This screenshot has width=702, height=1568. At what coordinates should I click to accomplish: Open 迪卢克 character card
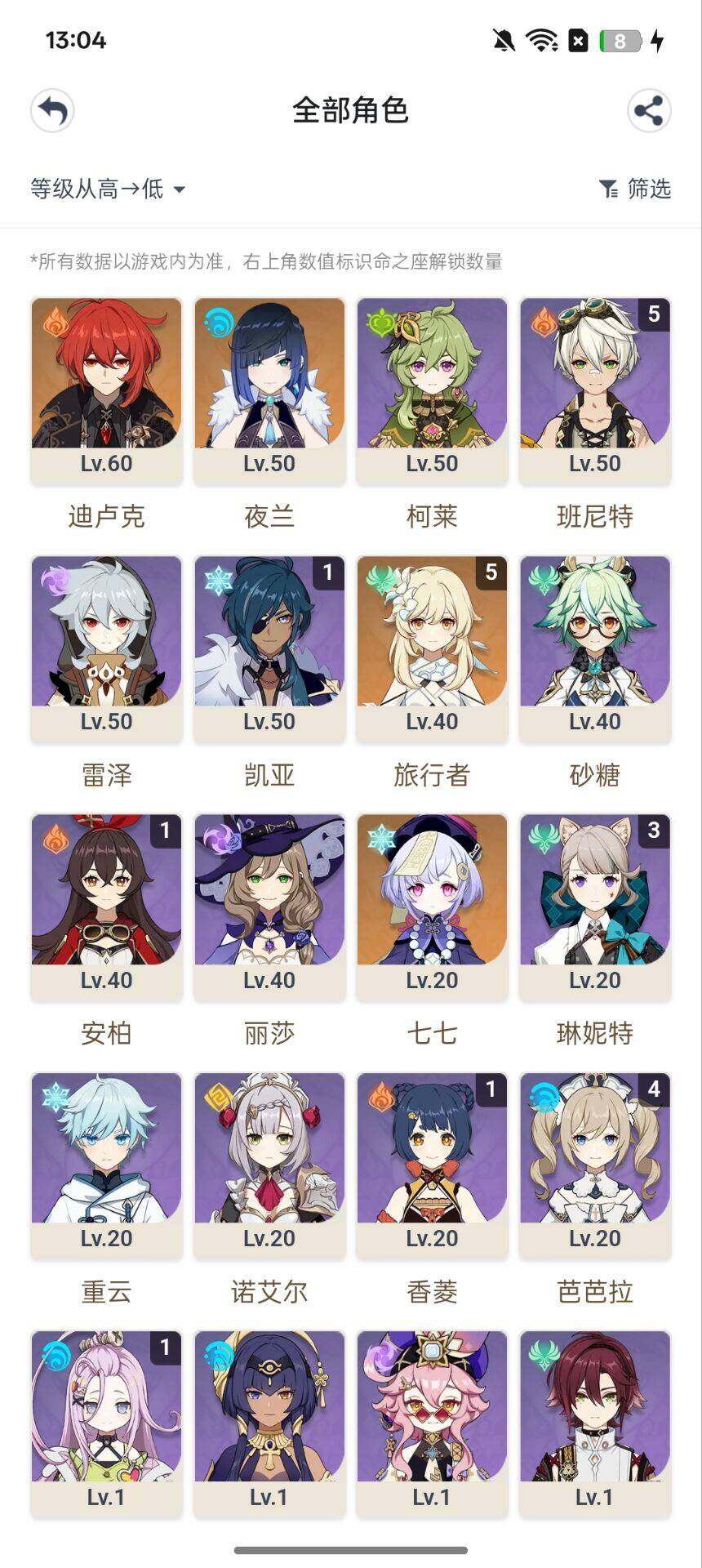point(106,392)
